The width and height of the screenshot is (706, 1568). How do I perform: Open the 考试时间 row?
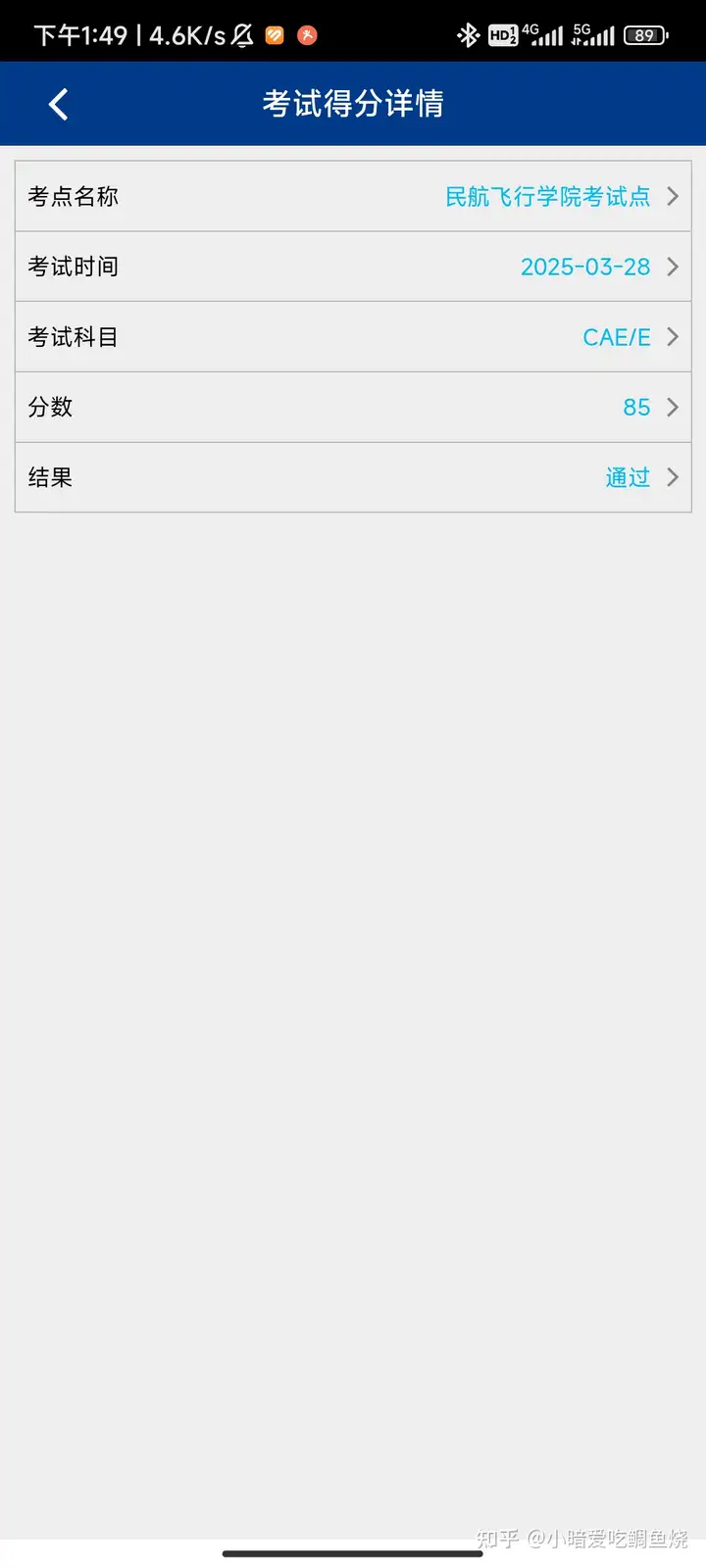pos(353,267)
